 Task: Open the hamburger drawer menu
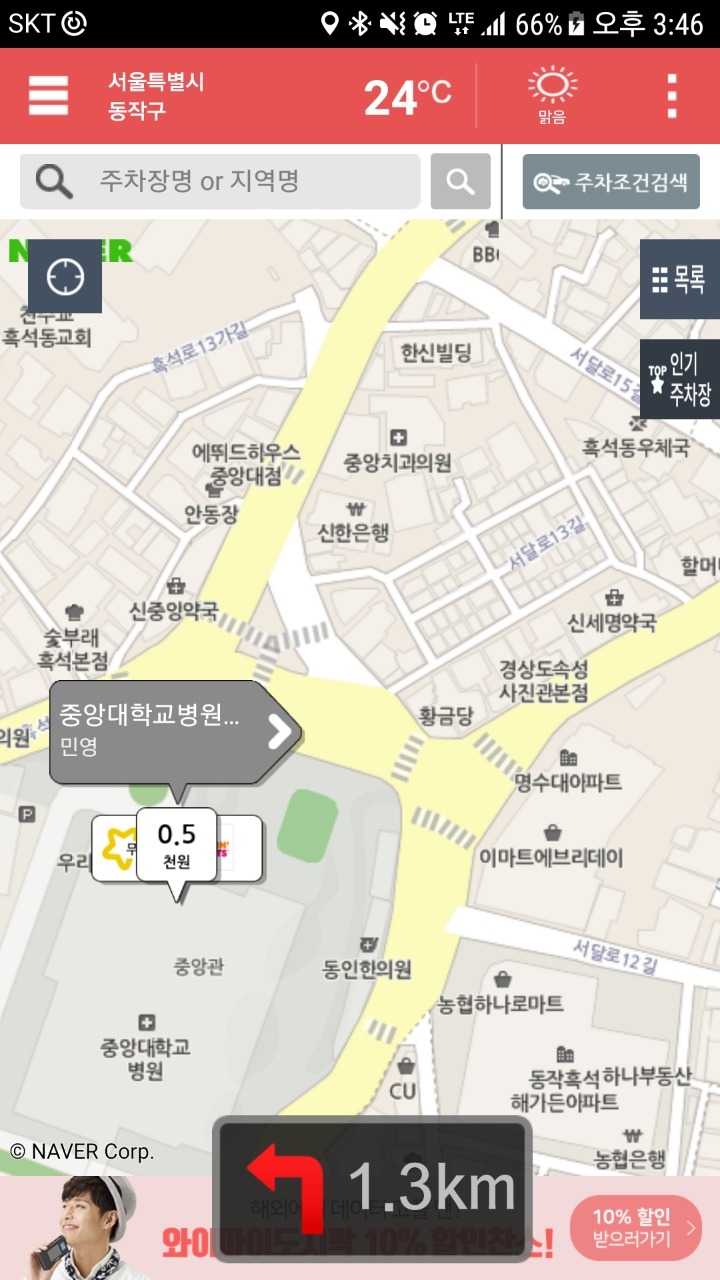pos(48,96)
